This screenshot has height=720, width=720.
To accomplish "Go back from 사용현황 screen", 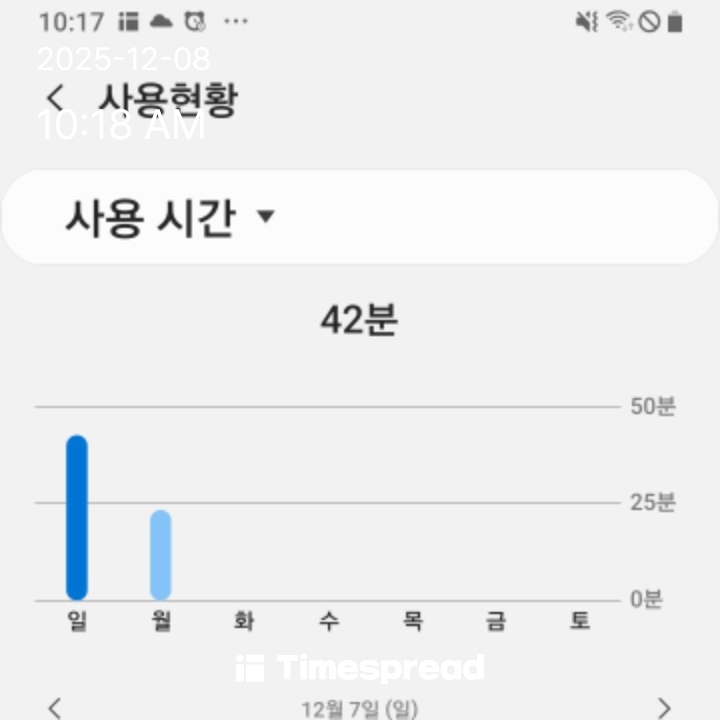I will 56,99.
